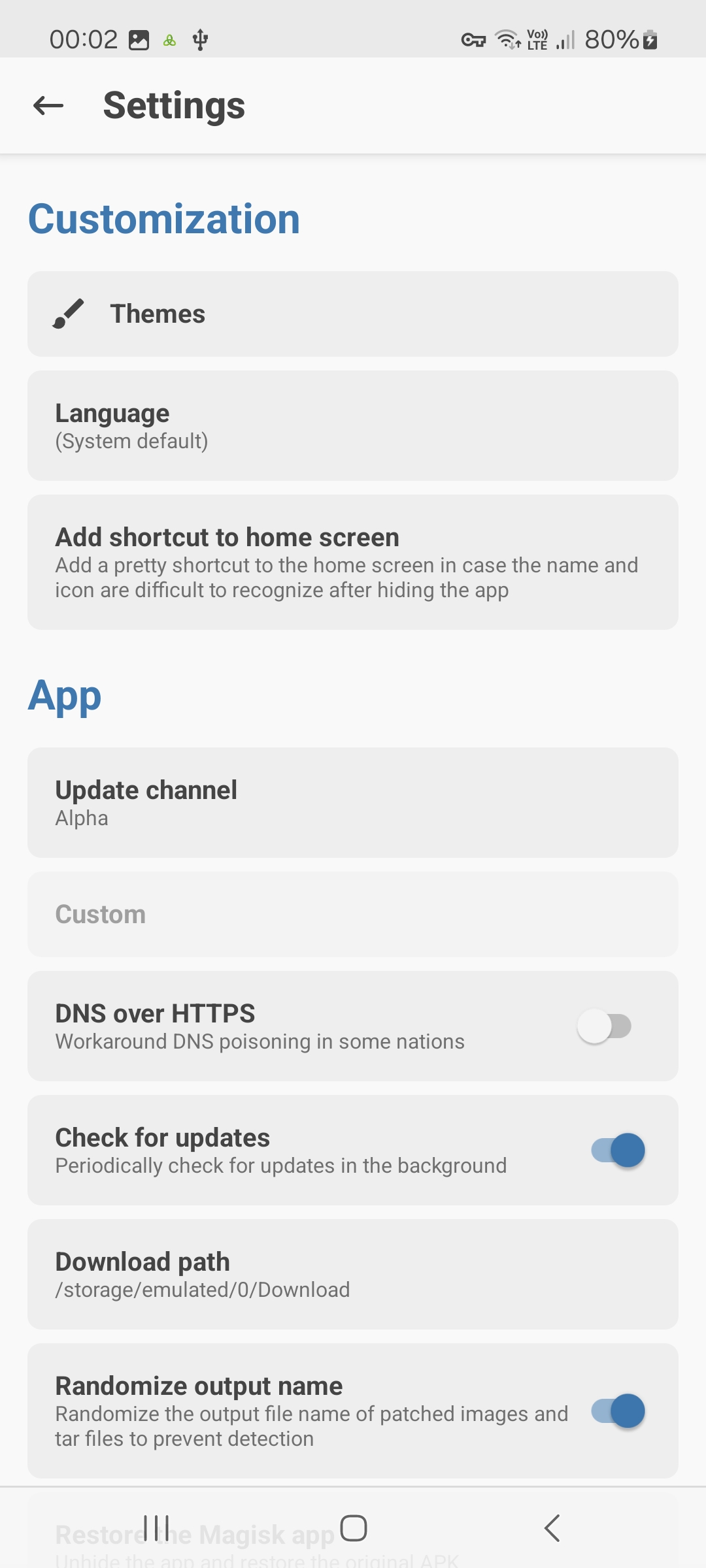Open the Download path setting
Image resolution: width=706 pixels, height=1568 pixels.
(353, 1274)
